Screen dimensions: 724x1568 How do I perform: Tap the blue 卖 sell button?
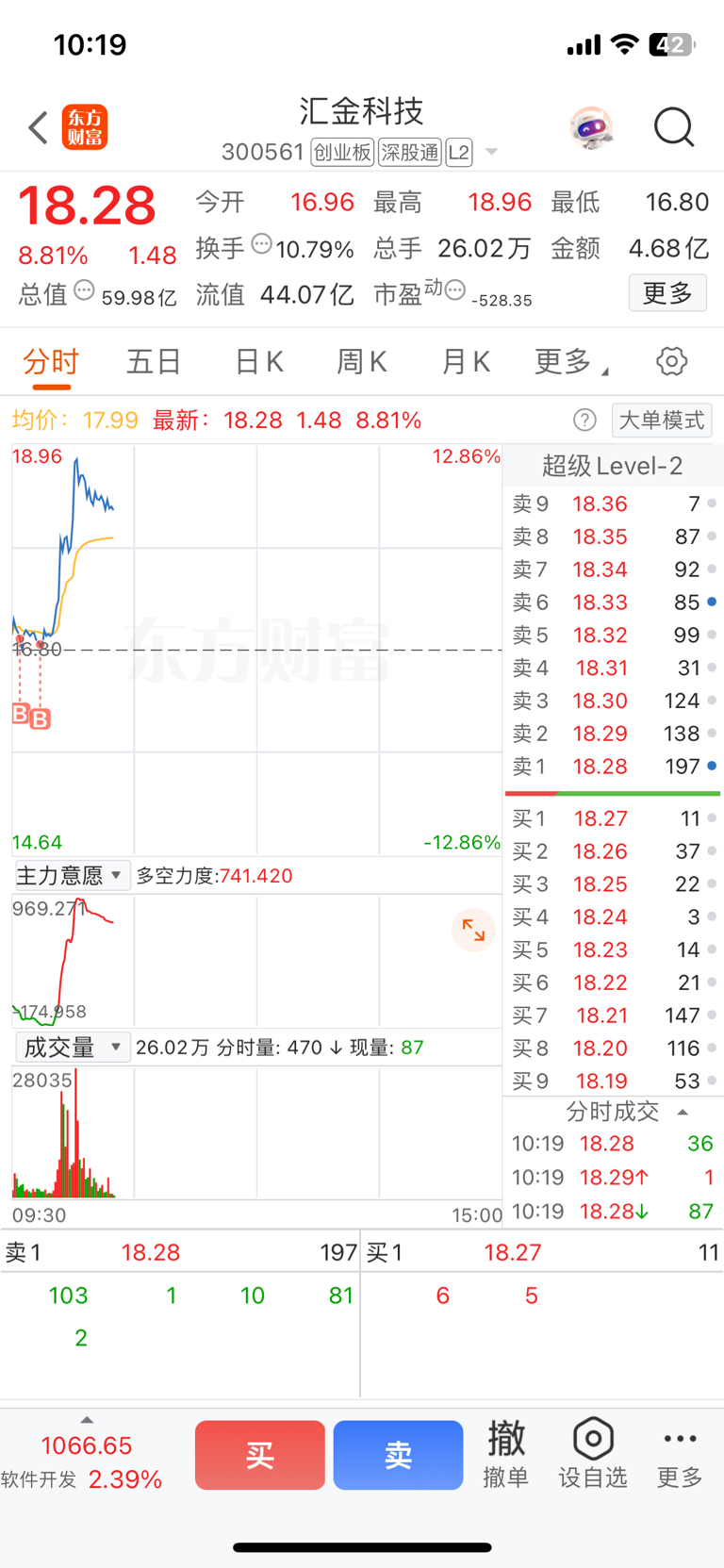click(x=398, y=1455)
